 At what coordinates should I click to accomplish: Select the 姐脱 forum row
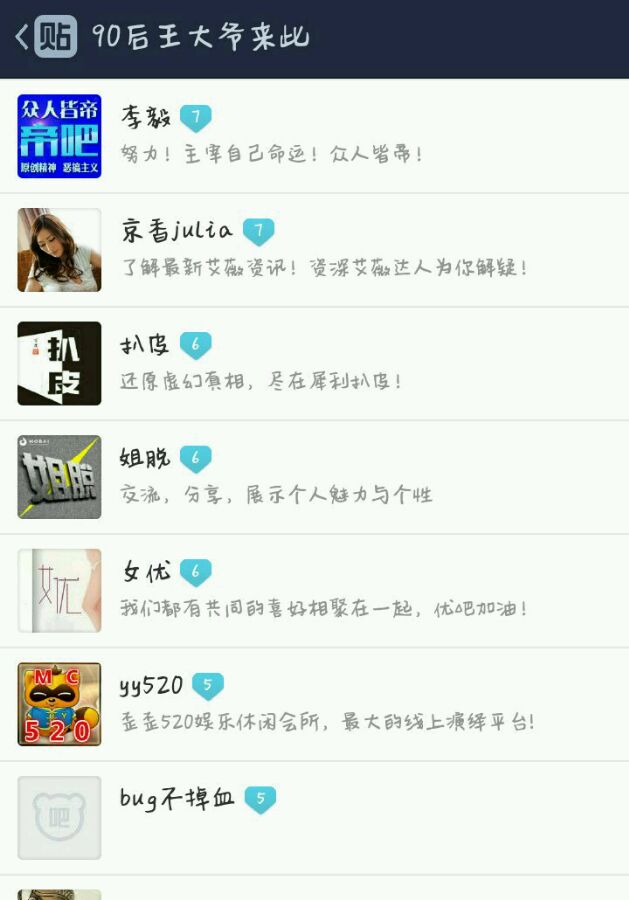[x=314, y=477]
